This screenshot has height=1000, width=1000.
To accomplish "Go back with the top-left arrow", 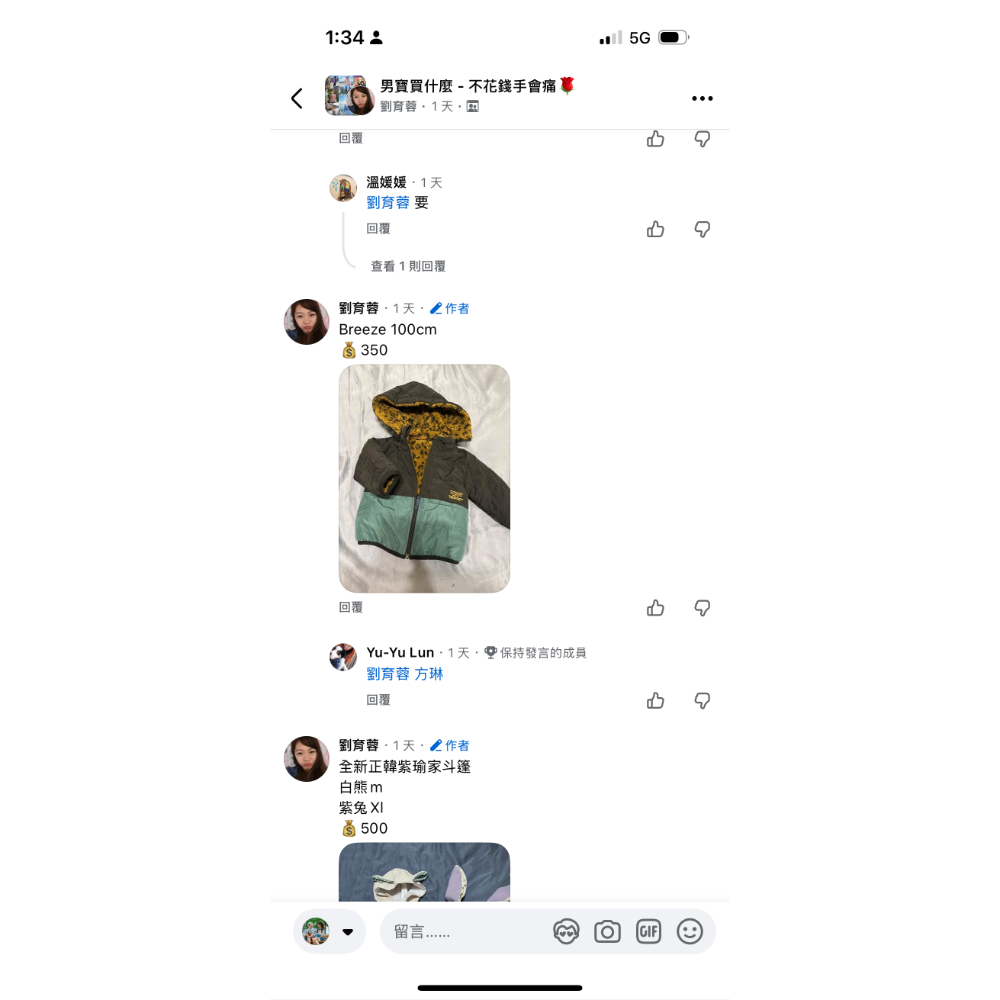I will [x=297, y=98].
